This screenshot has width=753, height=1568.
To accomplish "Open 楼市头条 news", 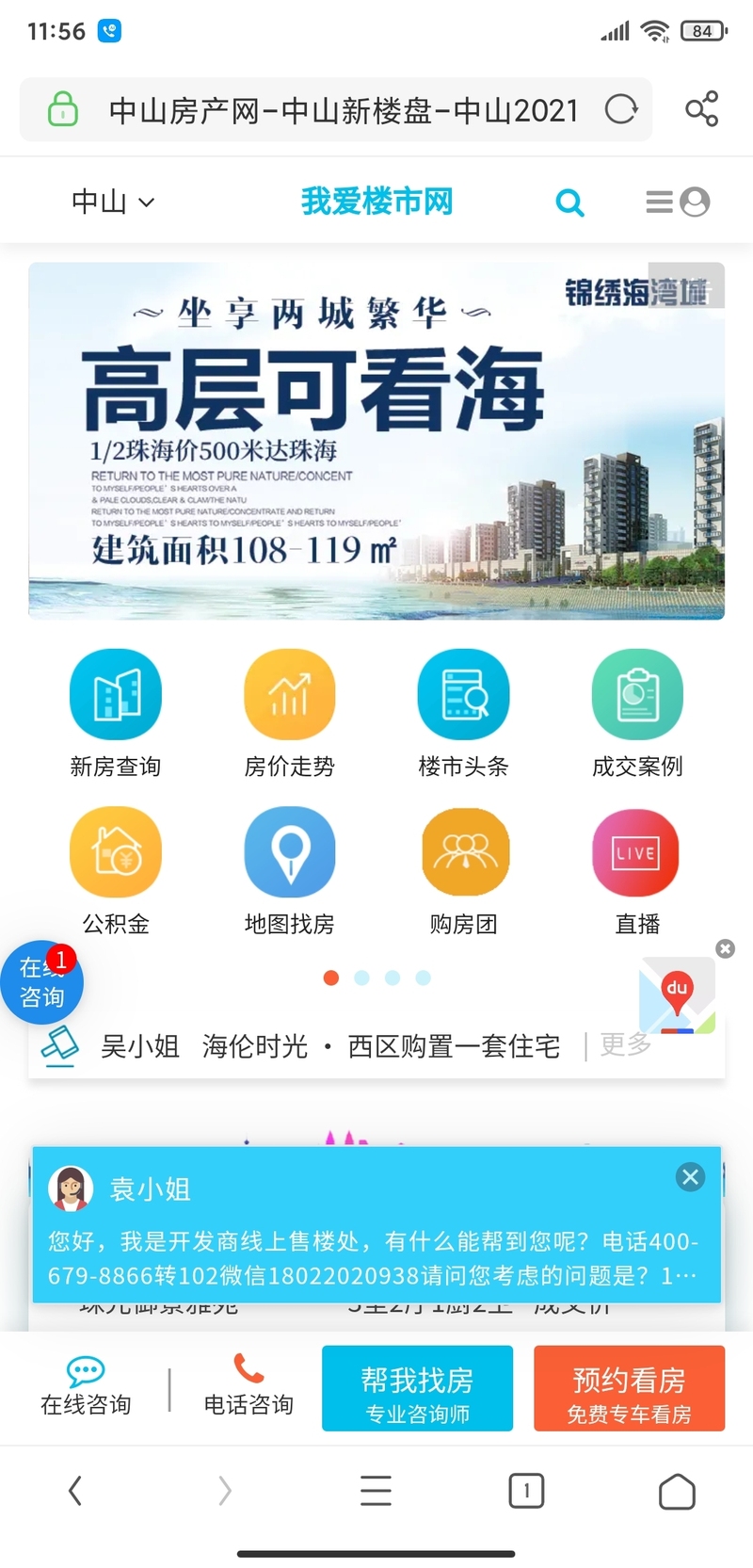I will click(x=463, y=714).
